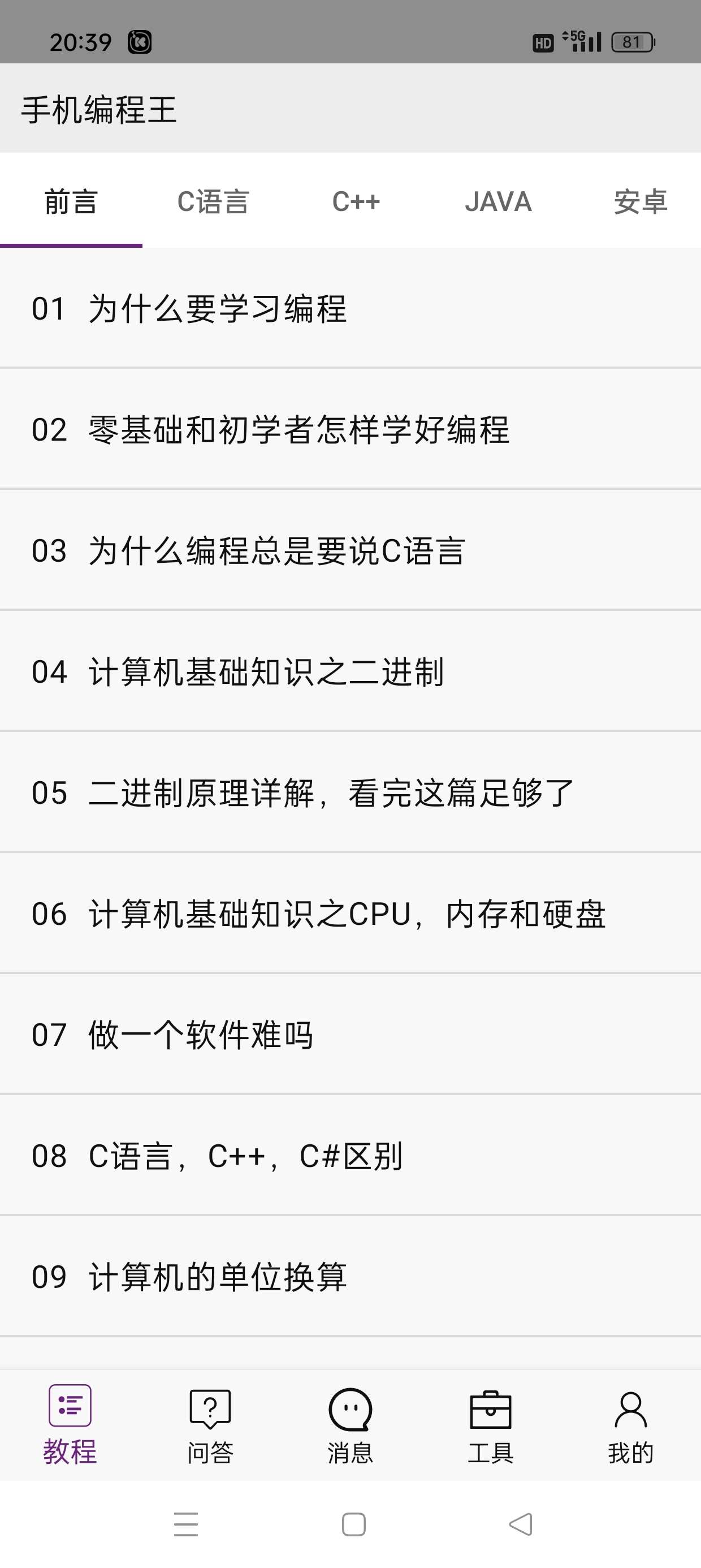Open lesson 02 零基础和初学者怎样学好编程
Image resolution: width=701 pixels, height=1568 pixels.
tap(350, 429)
